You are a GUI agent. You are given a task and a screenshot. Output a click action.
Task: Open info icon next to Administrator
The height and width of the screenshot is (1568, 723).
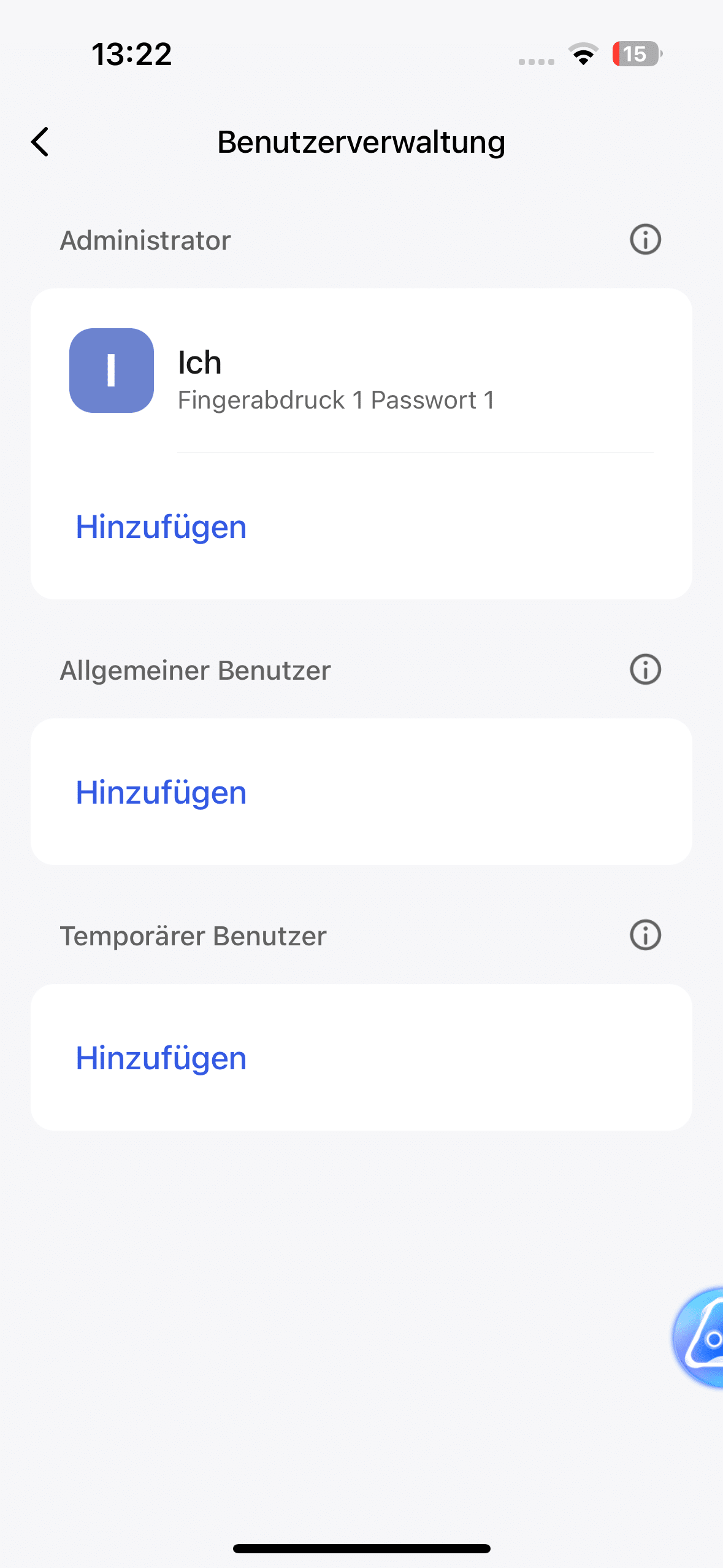point(645,239)
